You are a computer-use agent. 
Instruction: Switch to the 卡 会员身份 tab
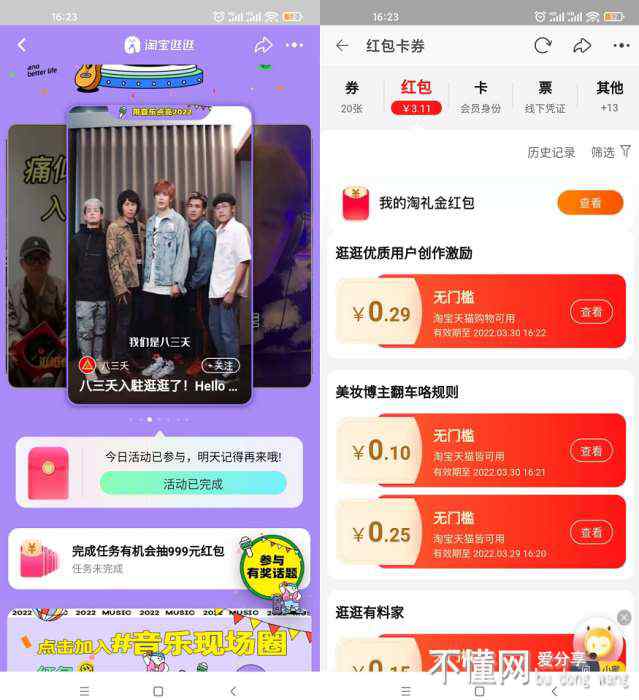[480, 96]
